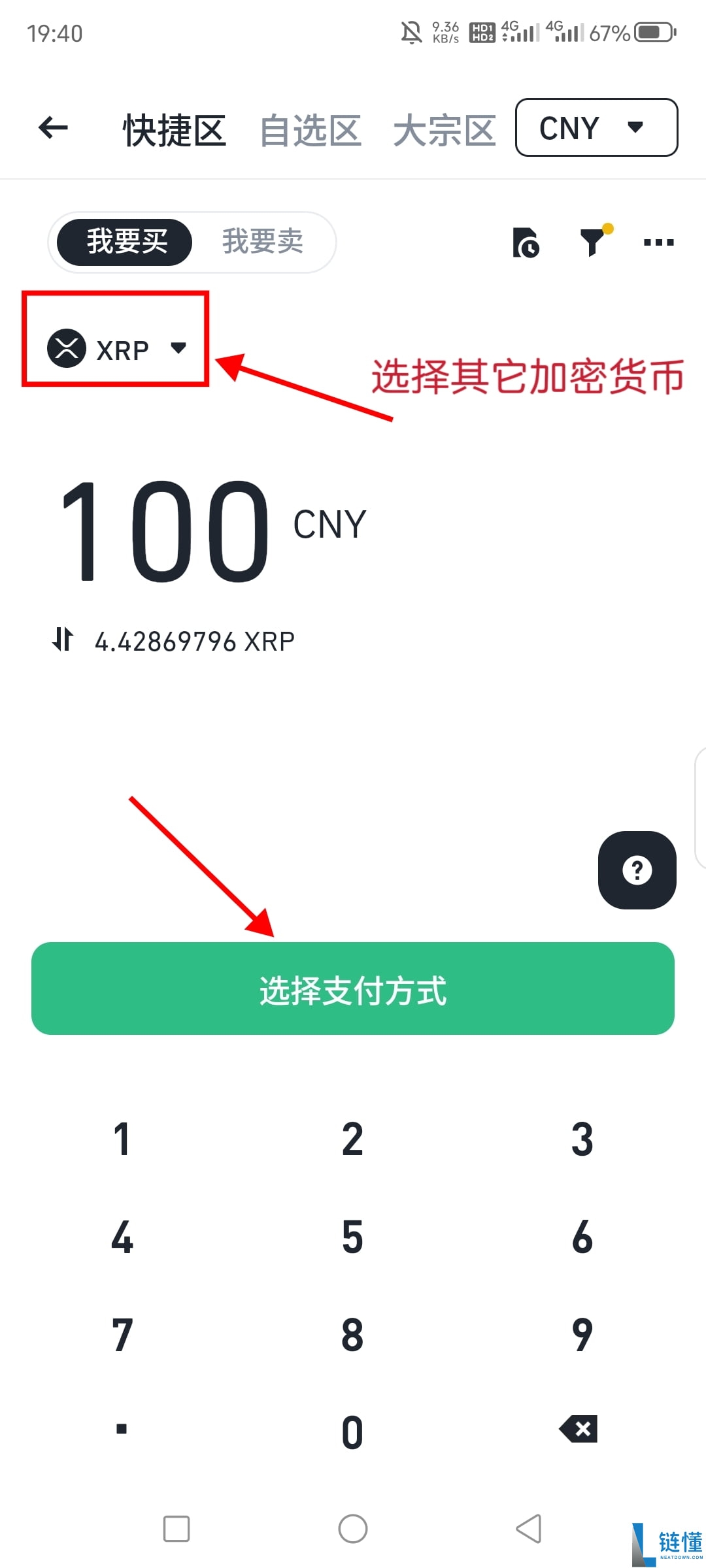Open the order history icon
The width and height of the screenshot is (706, 1568).
(525, 242)
